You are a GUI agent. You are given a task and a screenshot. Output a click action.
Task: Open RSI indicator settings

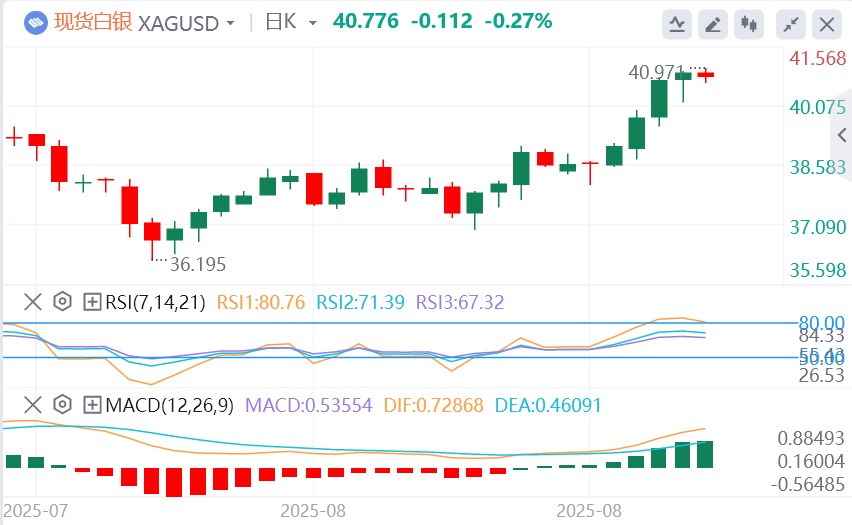pyautogui.click(x=62, y=301)
